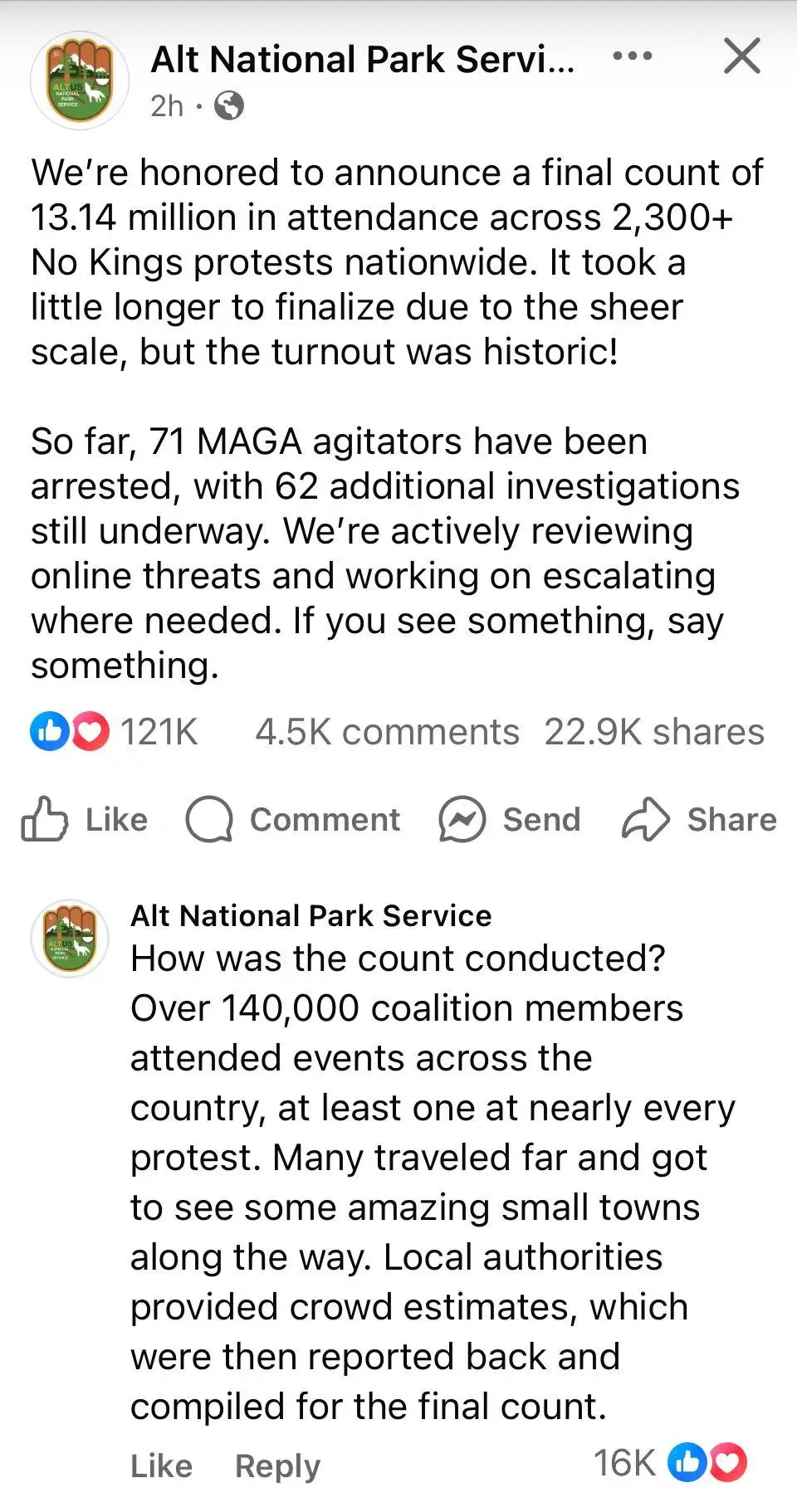Viewport: 797px width, 1512px height.
Task: Open the 4.5K comments
Action: 387,732
